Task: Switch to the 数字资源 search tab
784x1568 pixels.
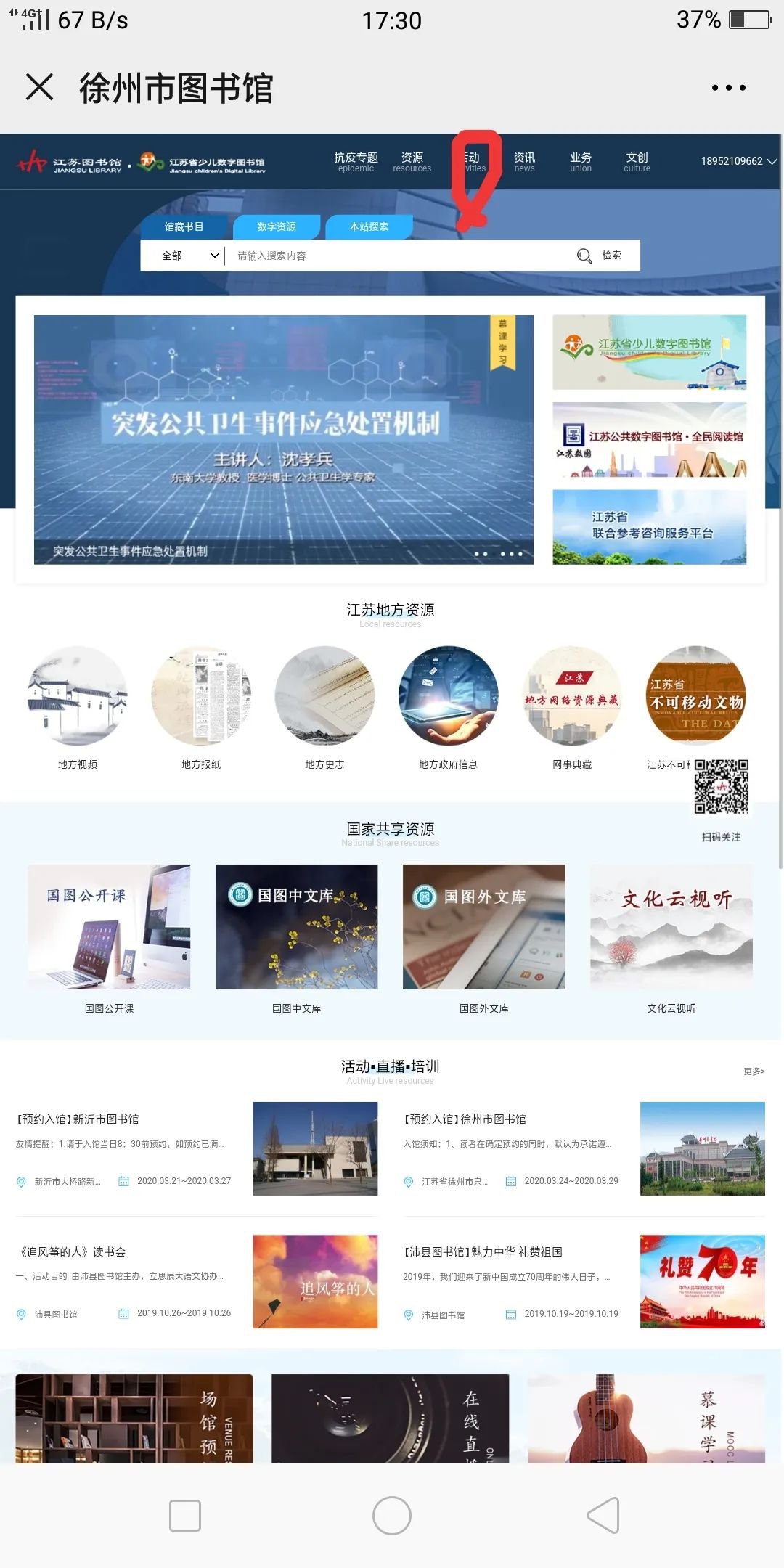Action: point(277,226)
